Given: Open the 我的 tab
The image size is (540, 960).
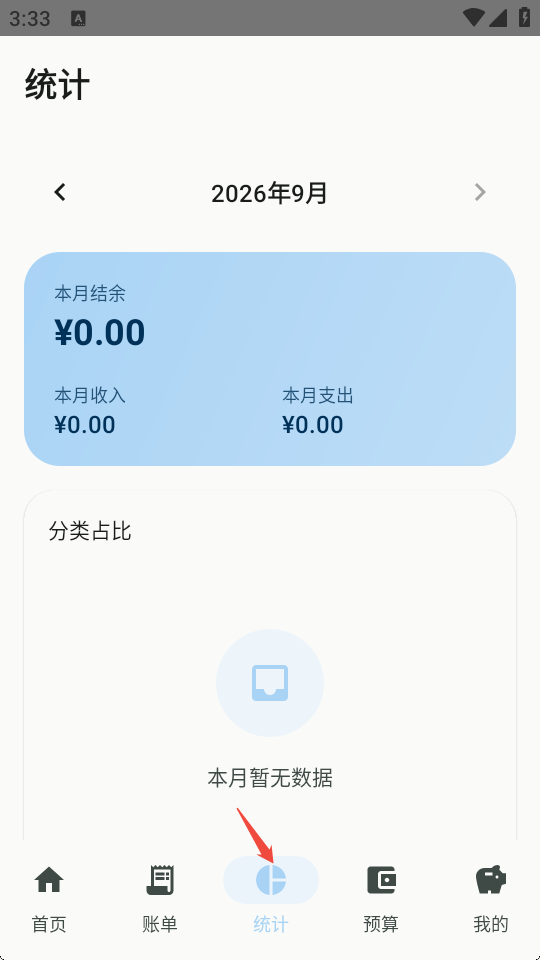Looking at the screenshot, I should pos(491,898).
